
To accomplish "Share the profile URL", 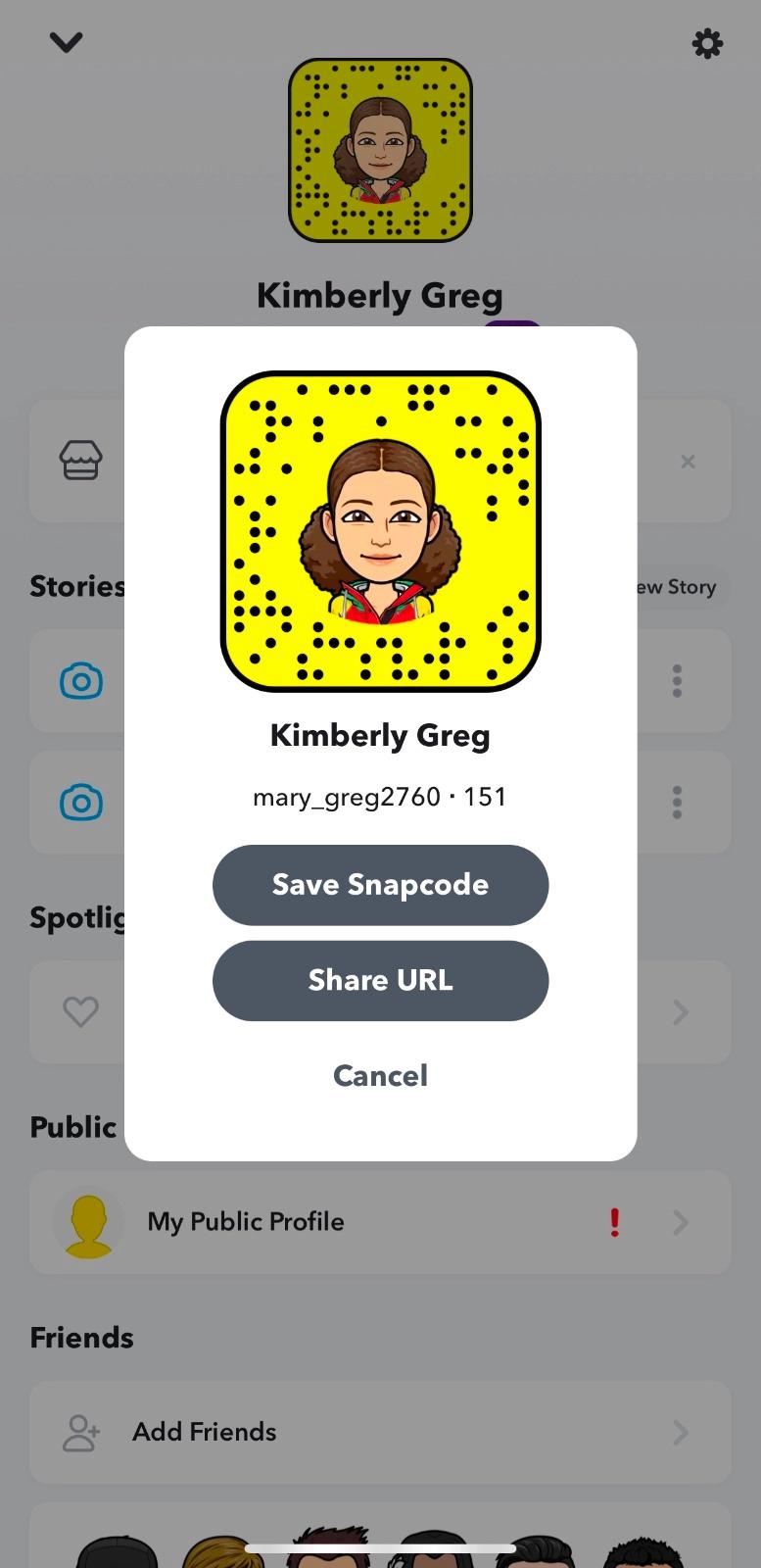I will click(380, 980).
